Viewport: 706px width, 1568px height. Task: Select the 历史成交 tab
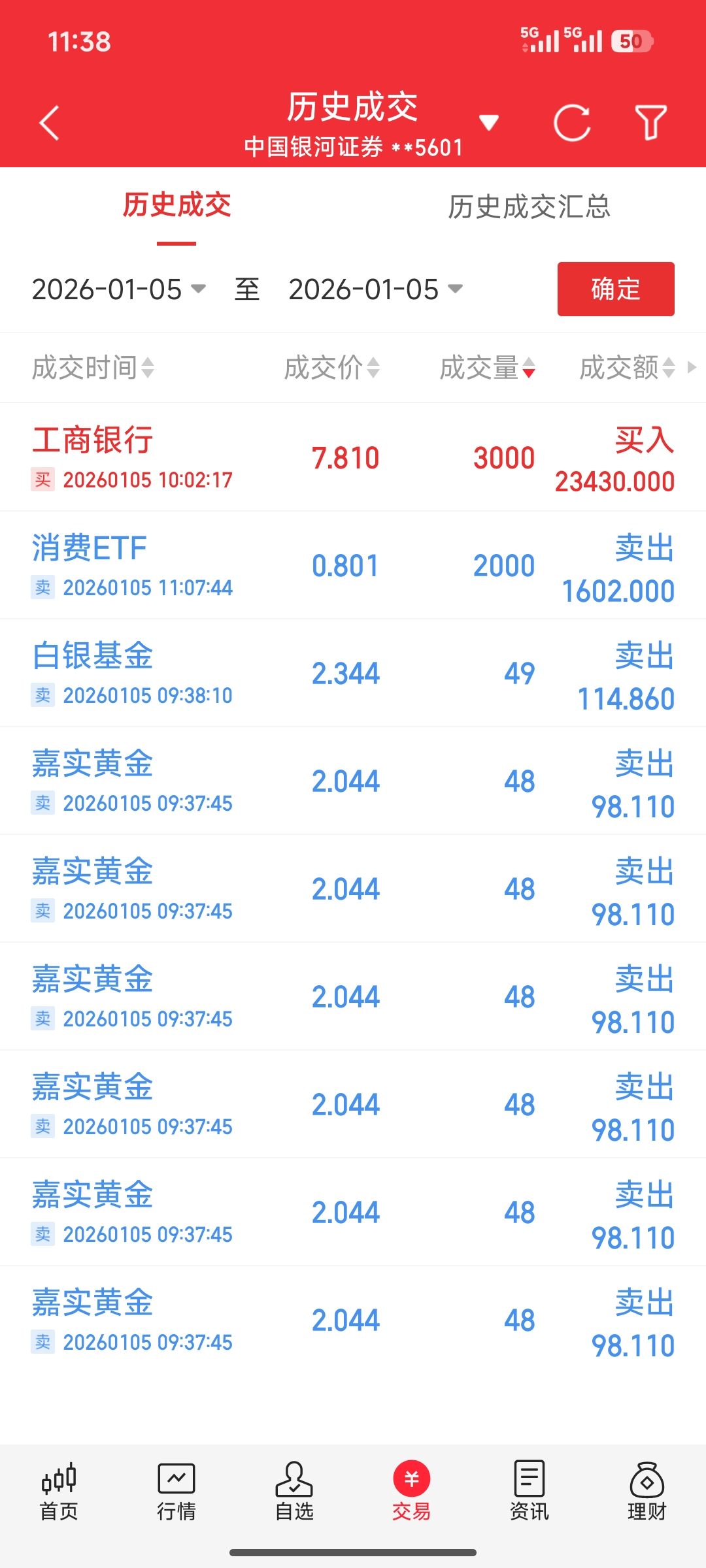point(176,205)
